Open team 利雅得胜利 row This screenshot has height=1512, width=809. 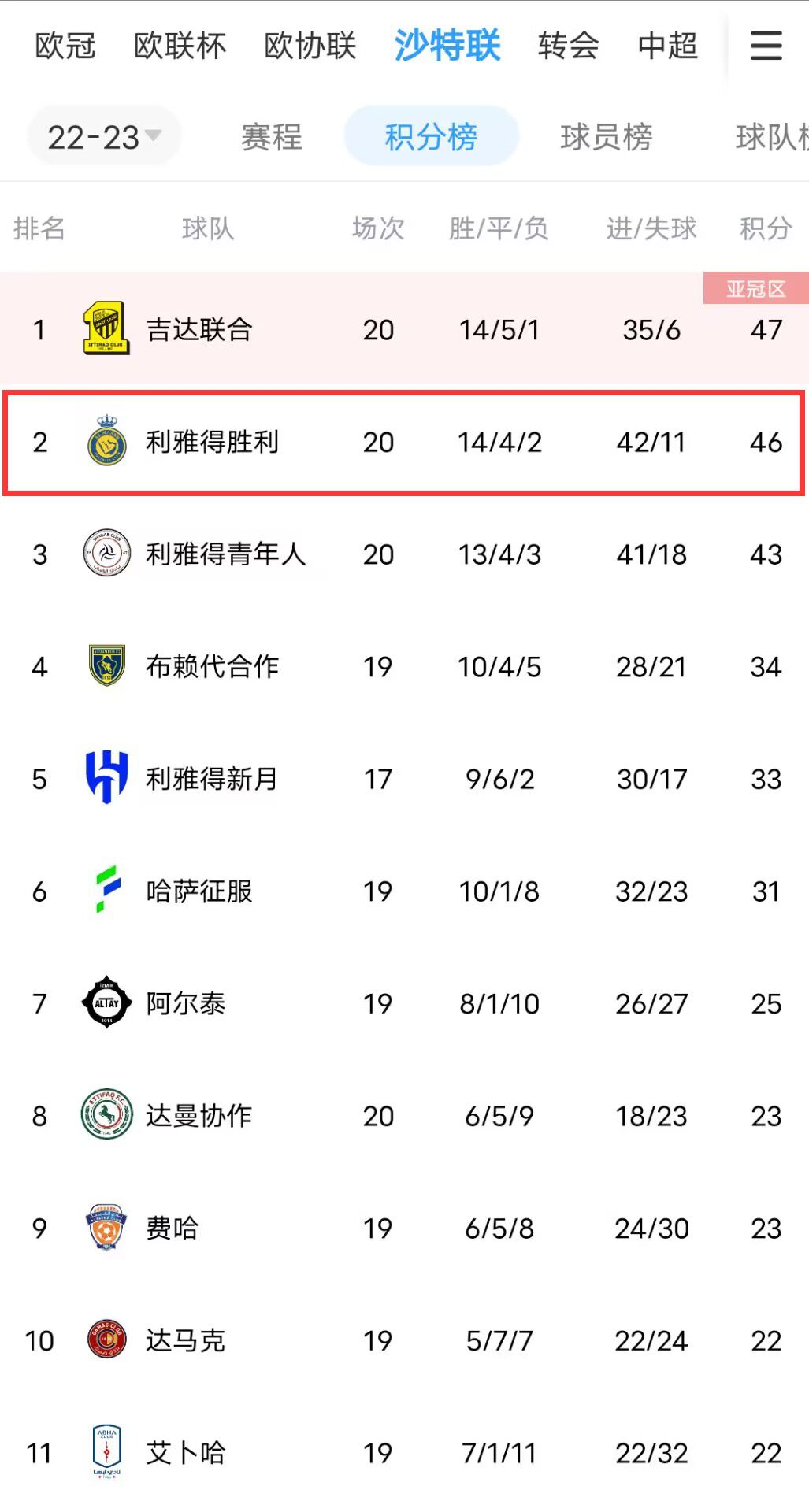pyautogui.click(x=213, y=442)
